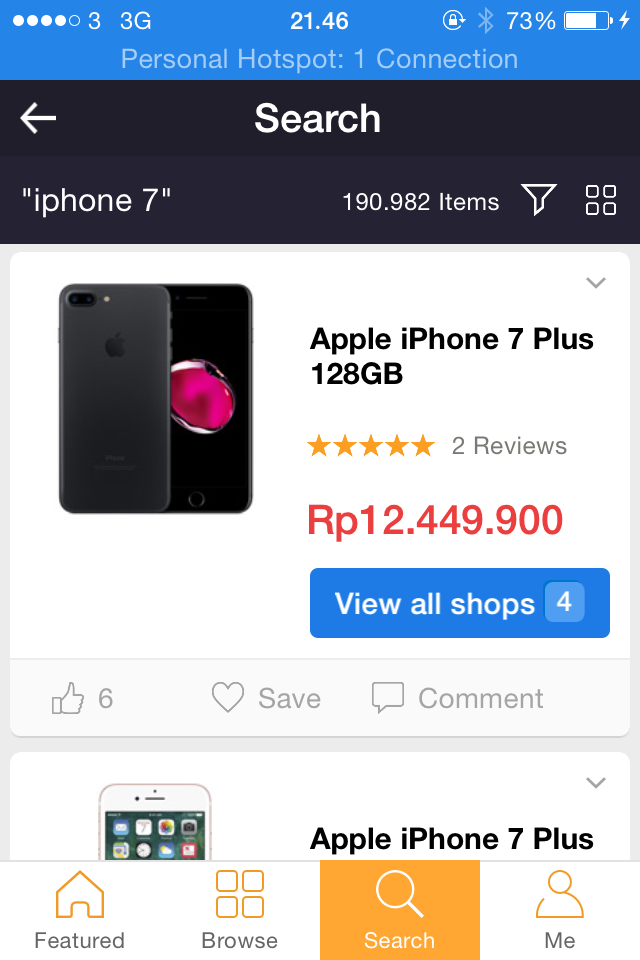
Task: Switch to the Browse tab
Action: pyautogui.click(x=240, y=910)
